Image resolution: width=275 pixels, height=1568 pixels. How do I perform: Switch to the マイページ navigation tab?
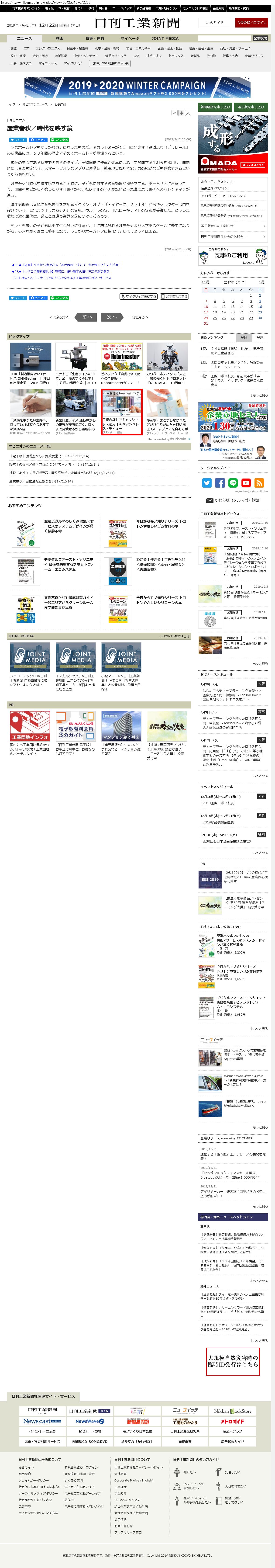point(130,38)
